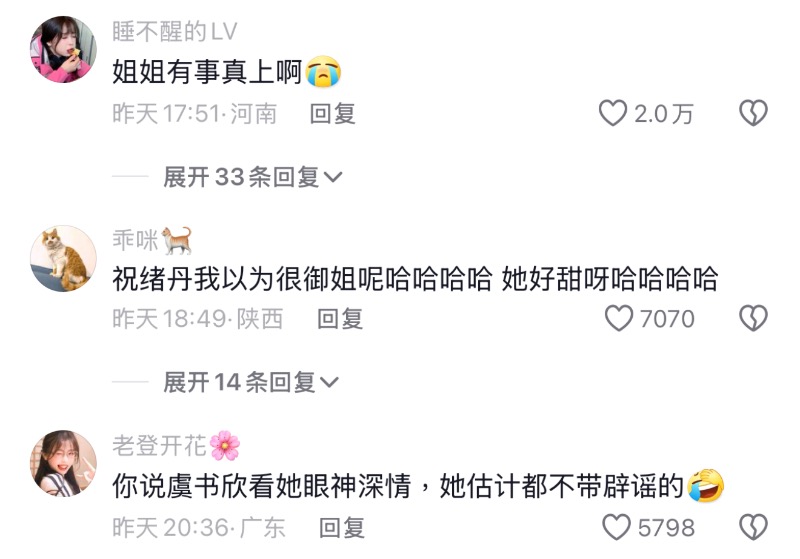The width and height of the screenshot is (800, 559).
Task: Reply to 老登开花's comment
Action: (342, 526)
